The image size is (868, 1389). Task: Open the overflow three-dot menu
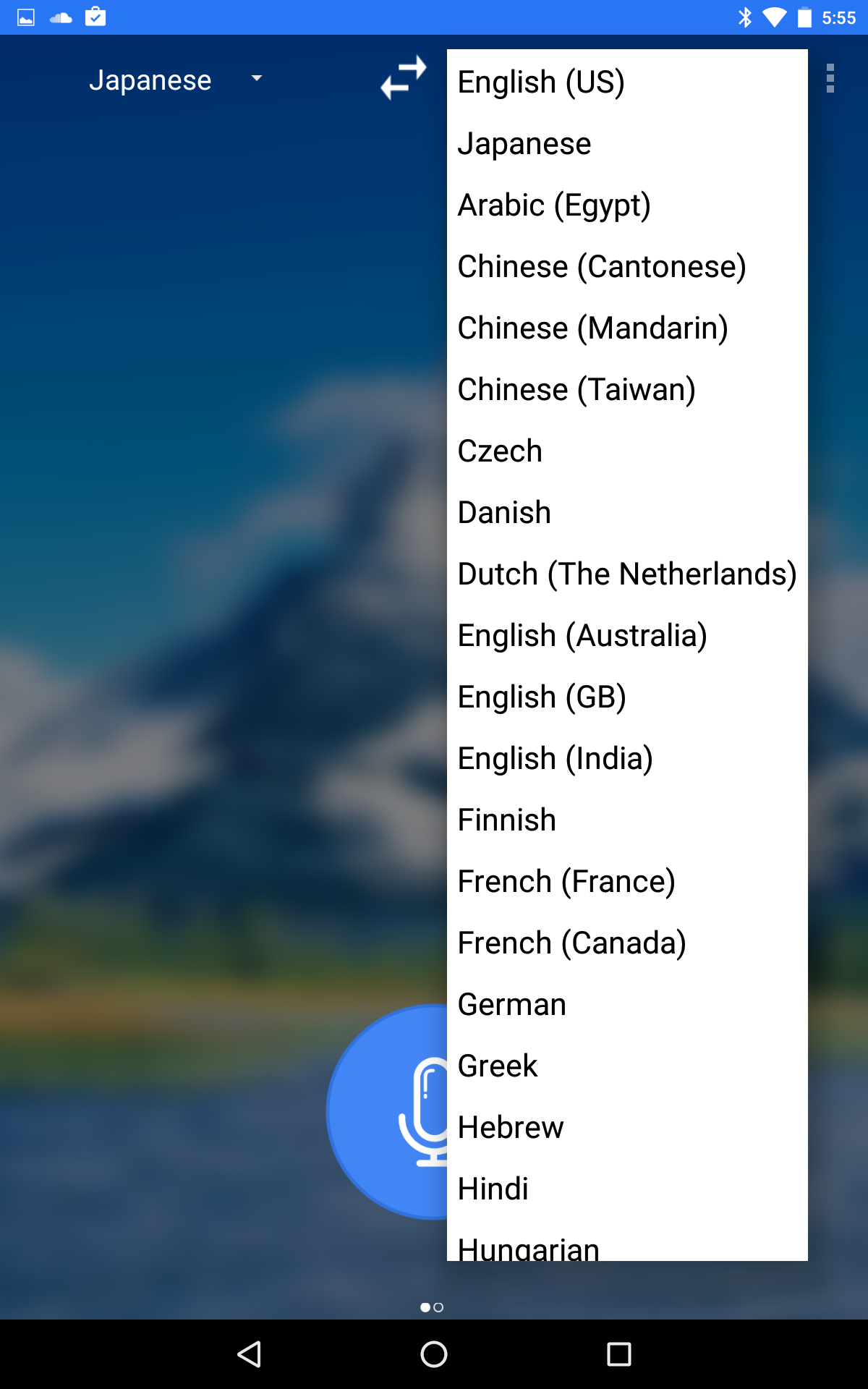tap(830, 80)
